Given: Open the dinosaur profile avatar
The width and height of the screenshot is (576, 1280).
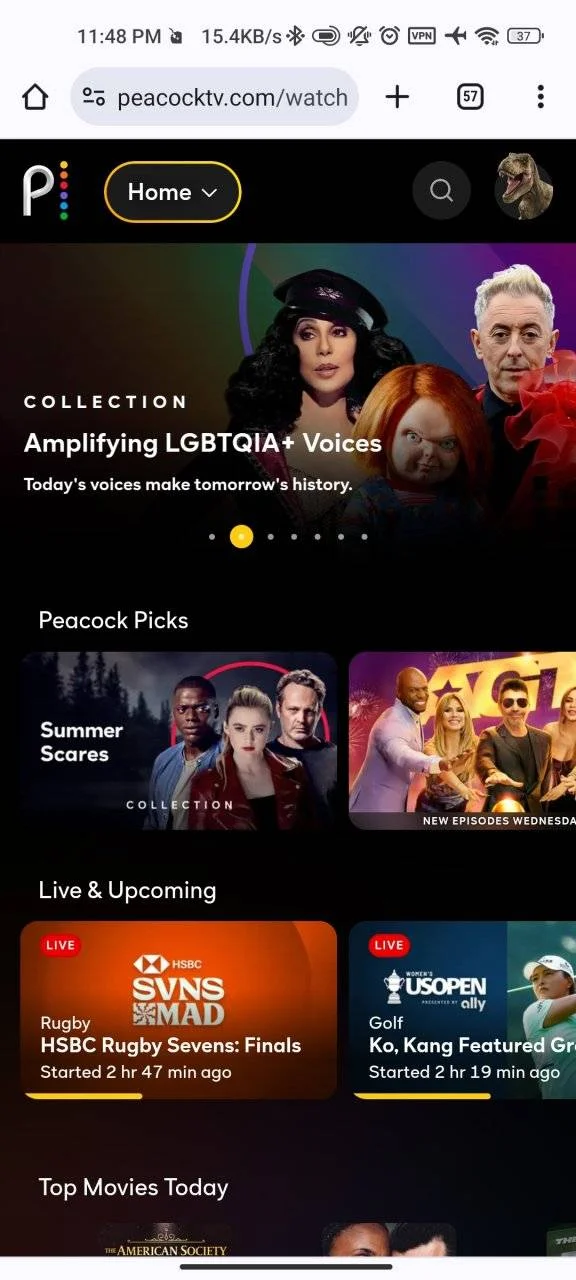Looking at the screenshot, I should point(524,190).
